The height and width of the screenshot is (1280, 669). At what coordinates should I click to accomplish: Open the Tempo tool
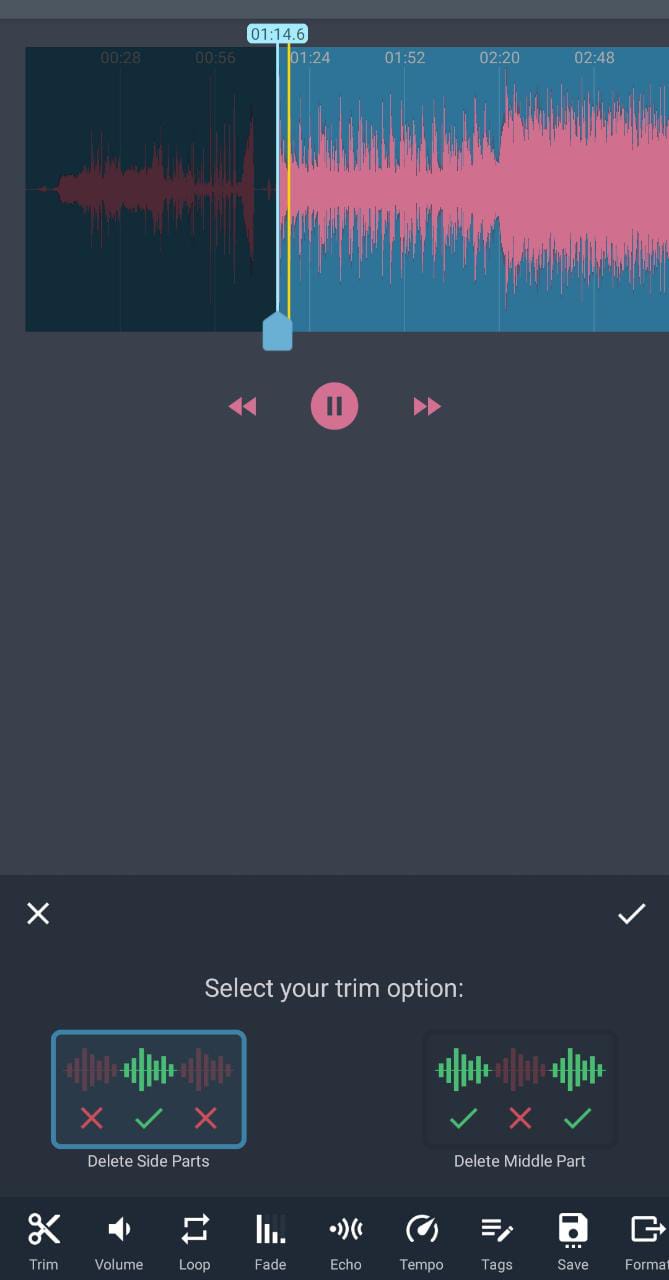(x=421, y=1241)
